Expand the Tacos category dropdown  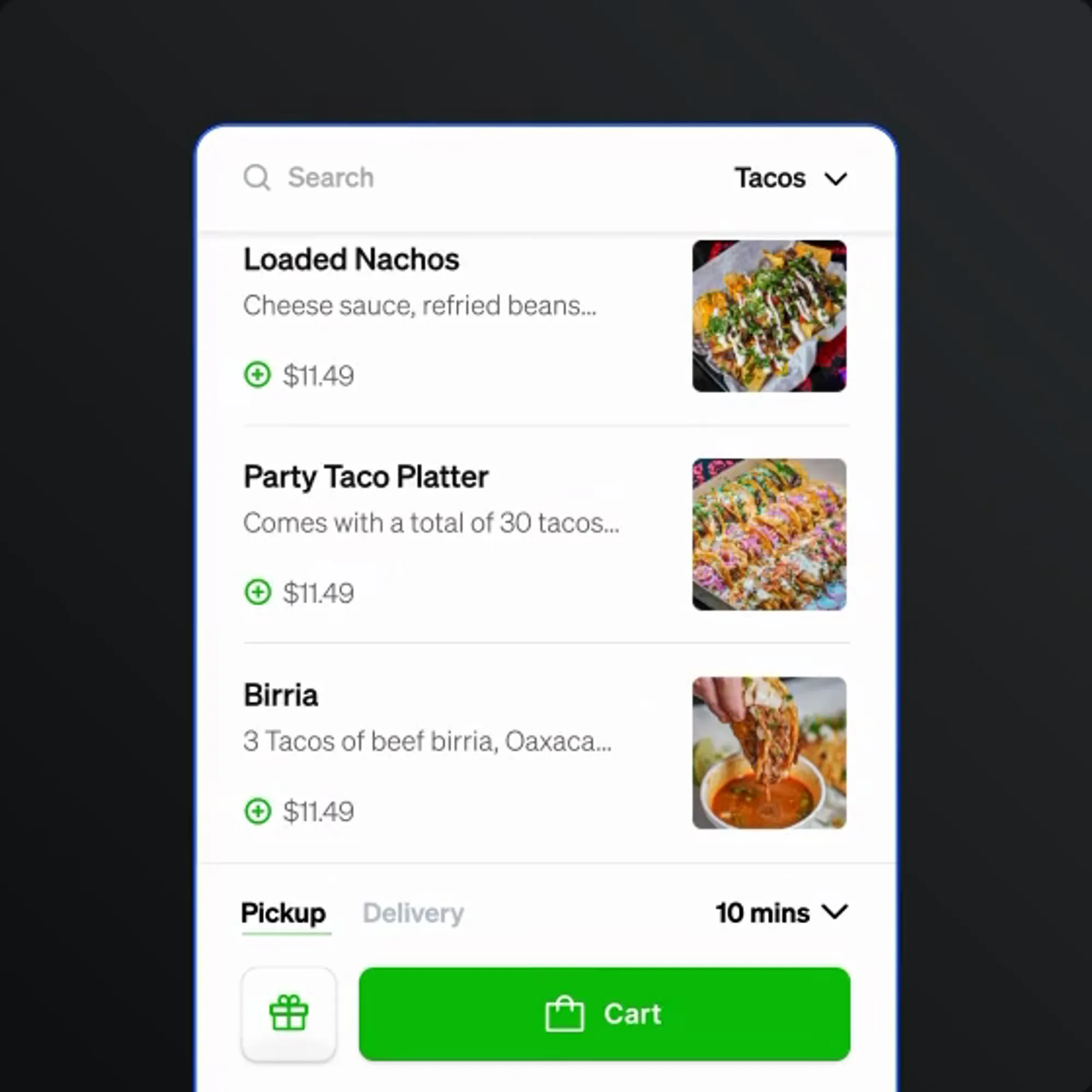790,178
